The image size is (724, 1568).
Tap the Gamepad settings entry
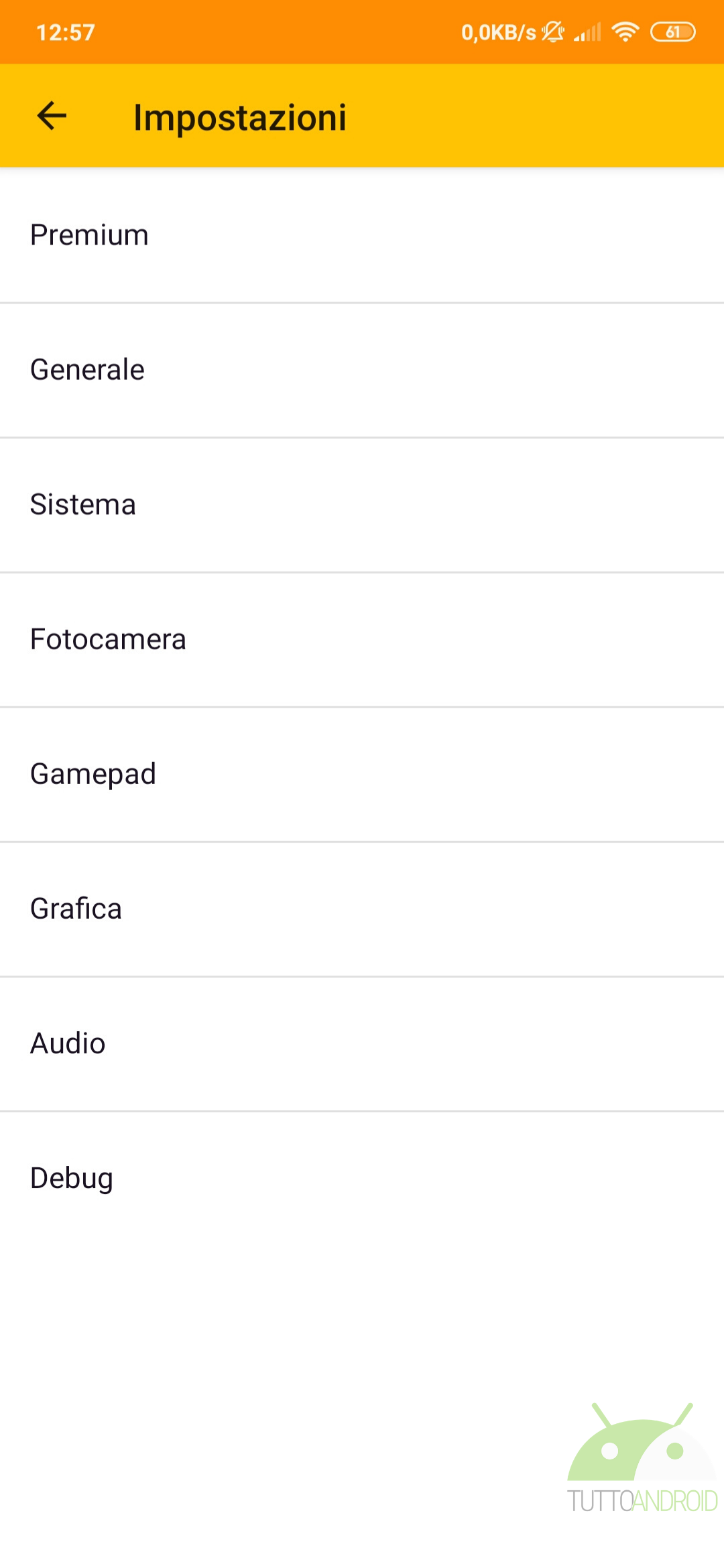362,774
